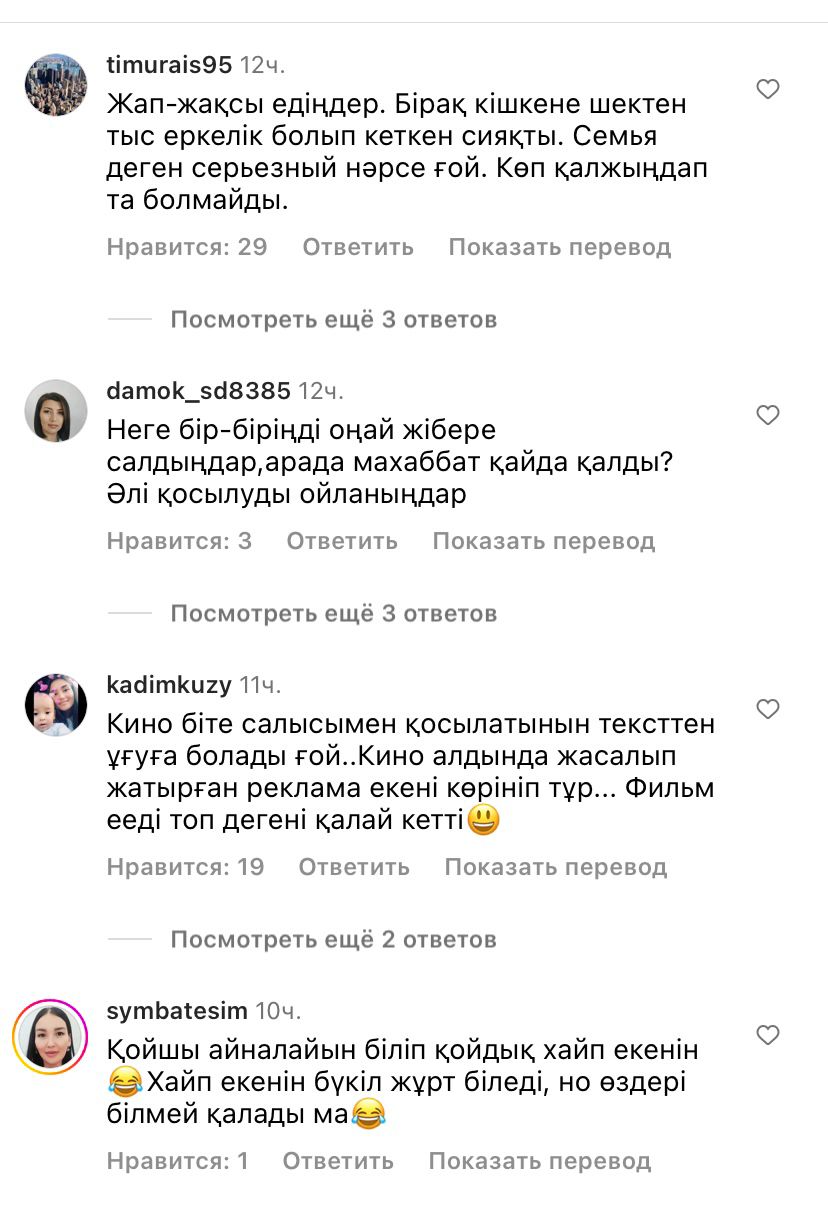This screenshot has width=828, height=1206.
Task: View likes count on timurais95's comment
Action: click(x=187, y=247)
